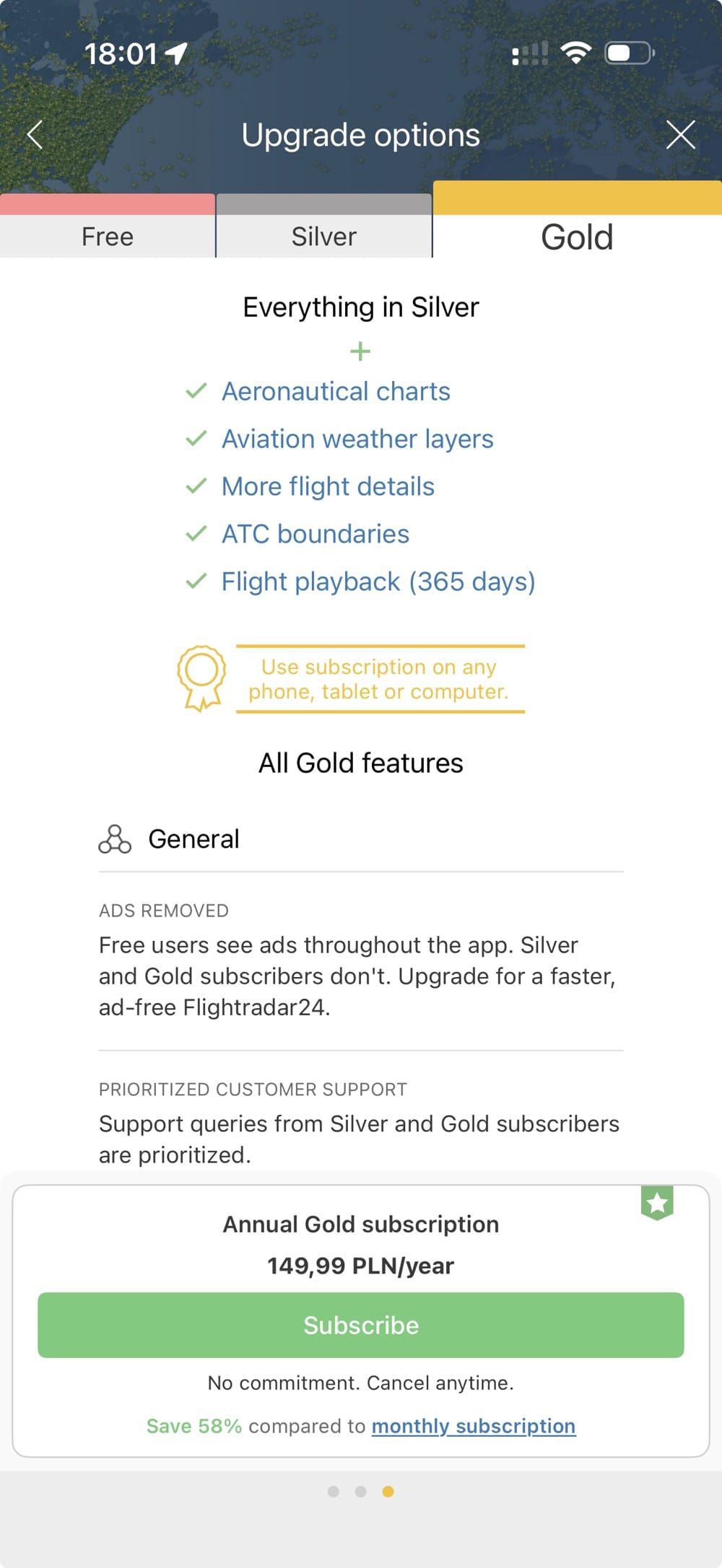Select the Gold plan tab
This screenshot has width=722, height=1568.
[x=577, y=236]
